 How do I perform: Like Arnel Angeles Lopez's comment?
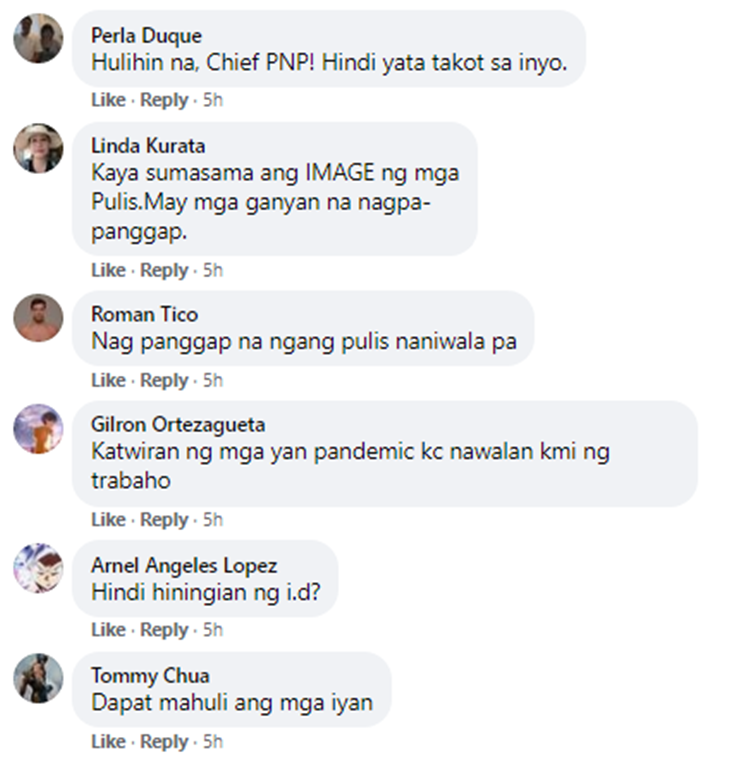click(x=108, y=630)
